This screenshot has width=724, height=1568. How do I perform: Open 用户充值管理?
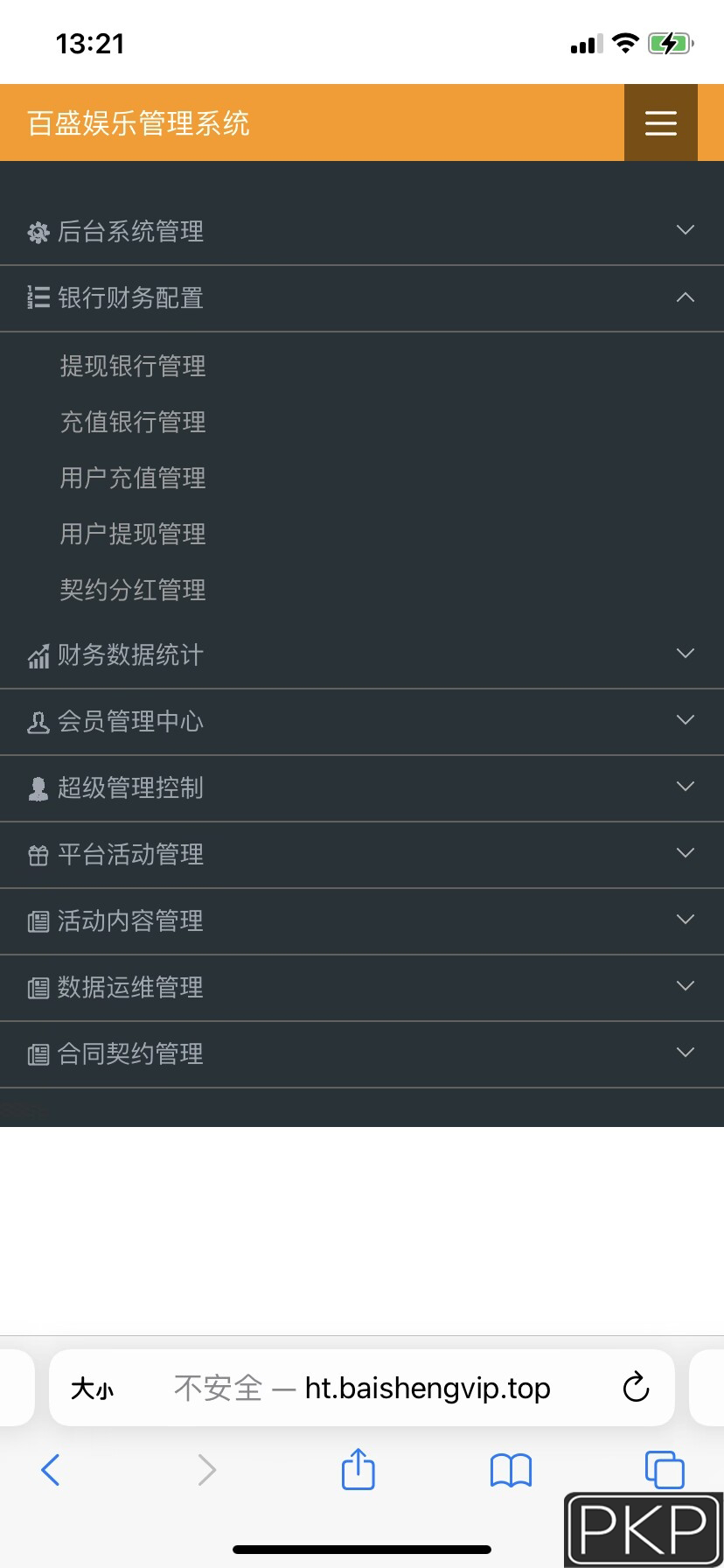[133, 478]
